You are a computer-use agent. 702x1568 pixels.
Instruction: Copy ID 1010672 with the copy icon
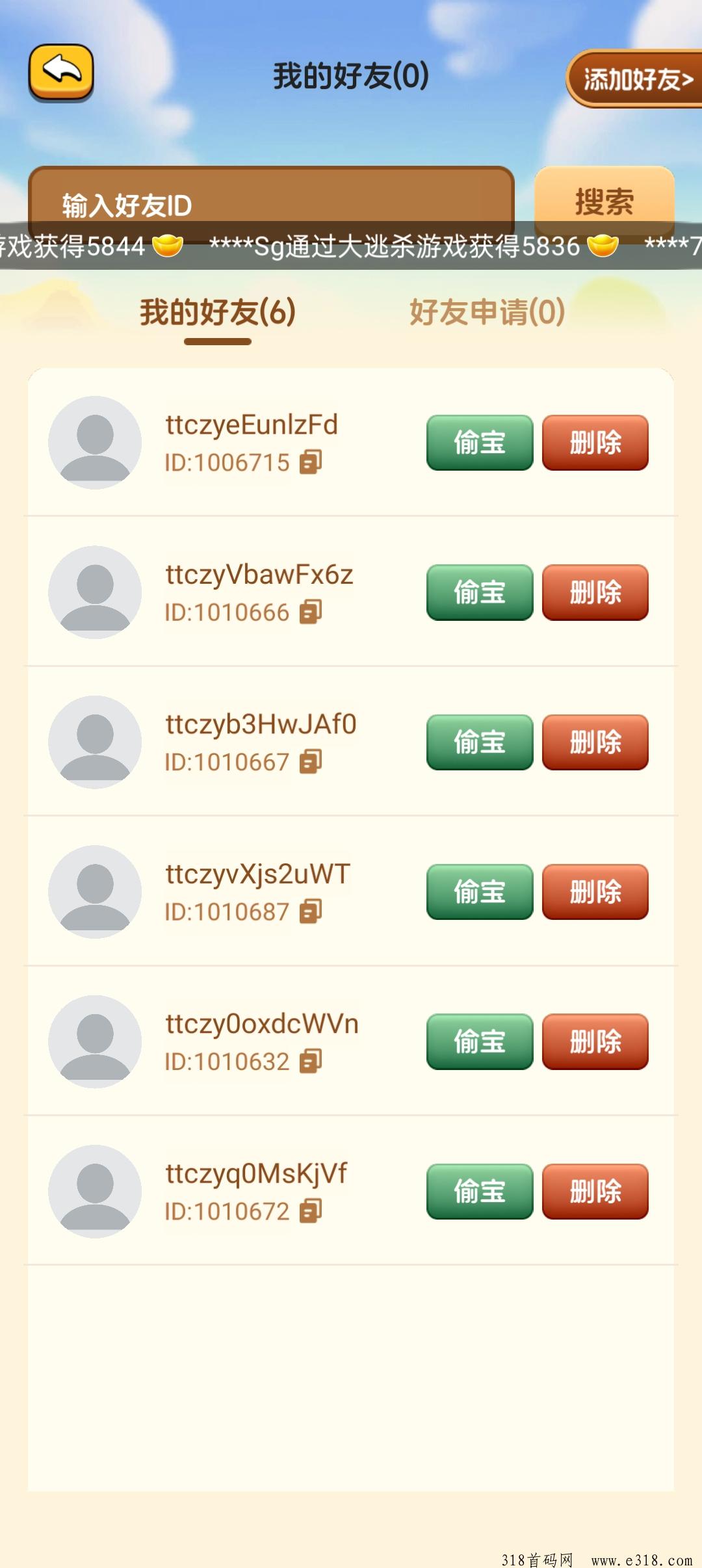pos(311,1211)
